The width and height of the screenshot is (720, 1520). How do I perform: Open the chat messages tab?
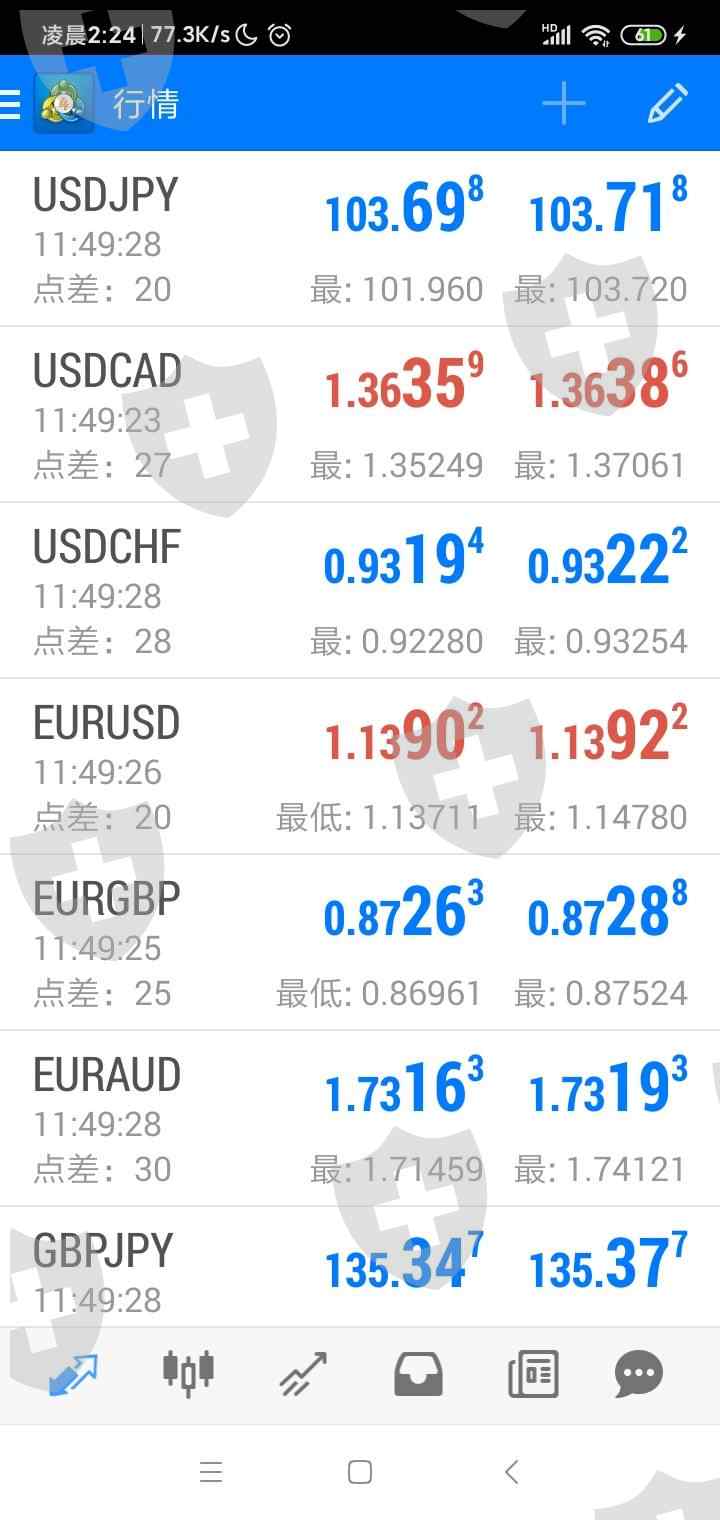coord(639,1374)
